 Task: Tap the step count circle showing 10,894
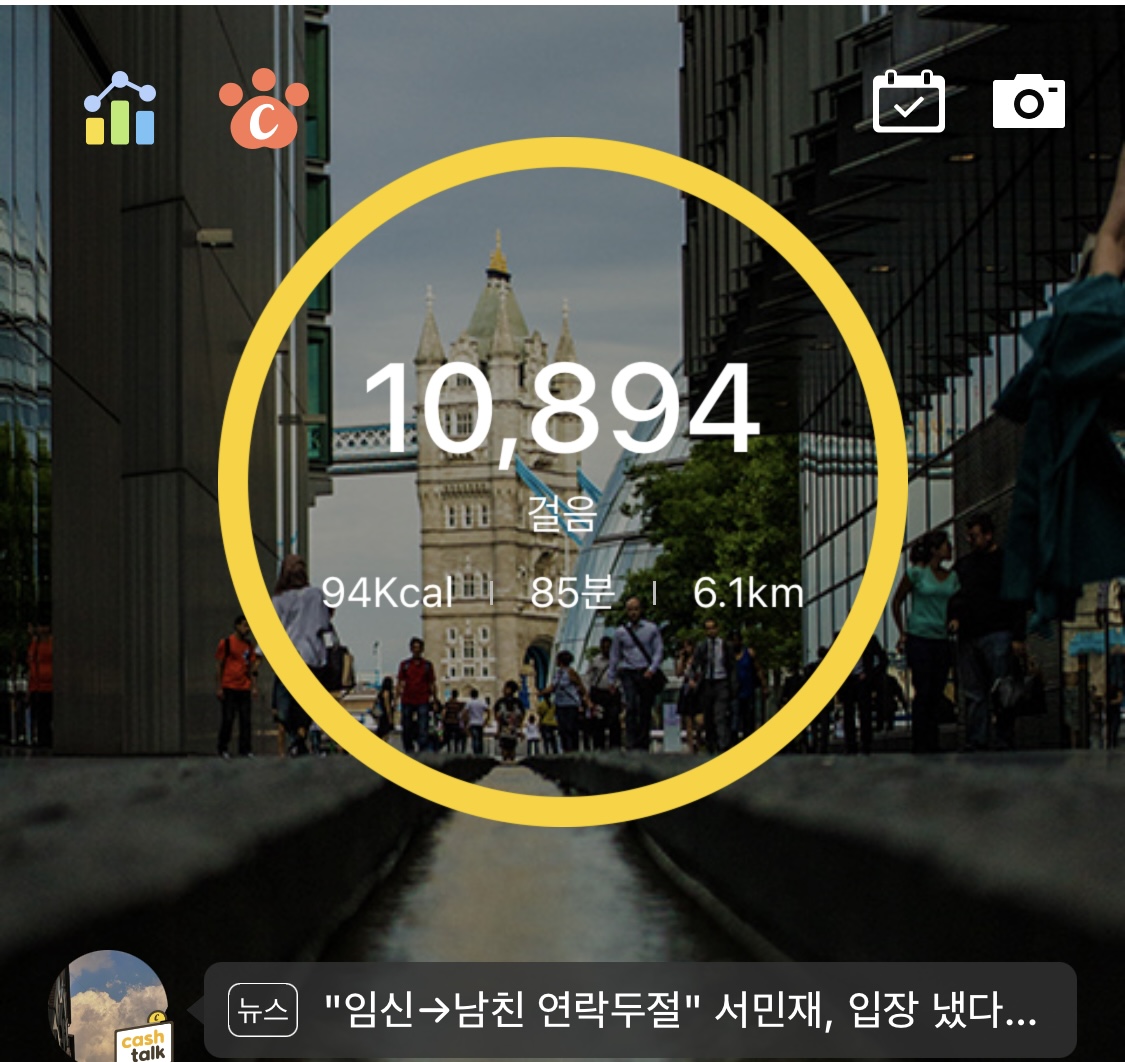pyautogui.click(x=562, y=482)
